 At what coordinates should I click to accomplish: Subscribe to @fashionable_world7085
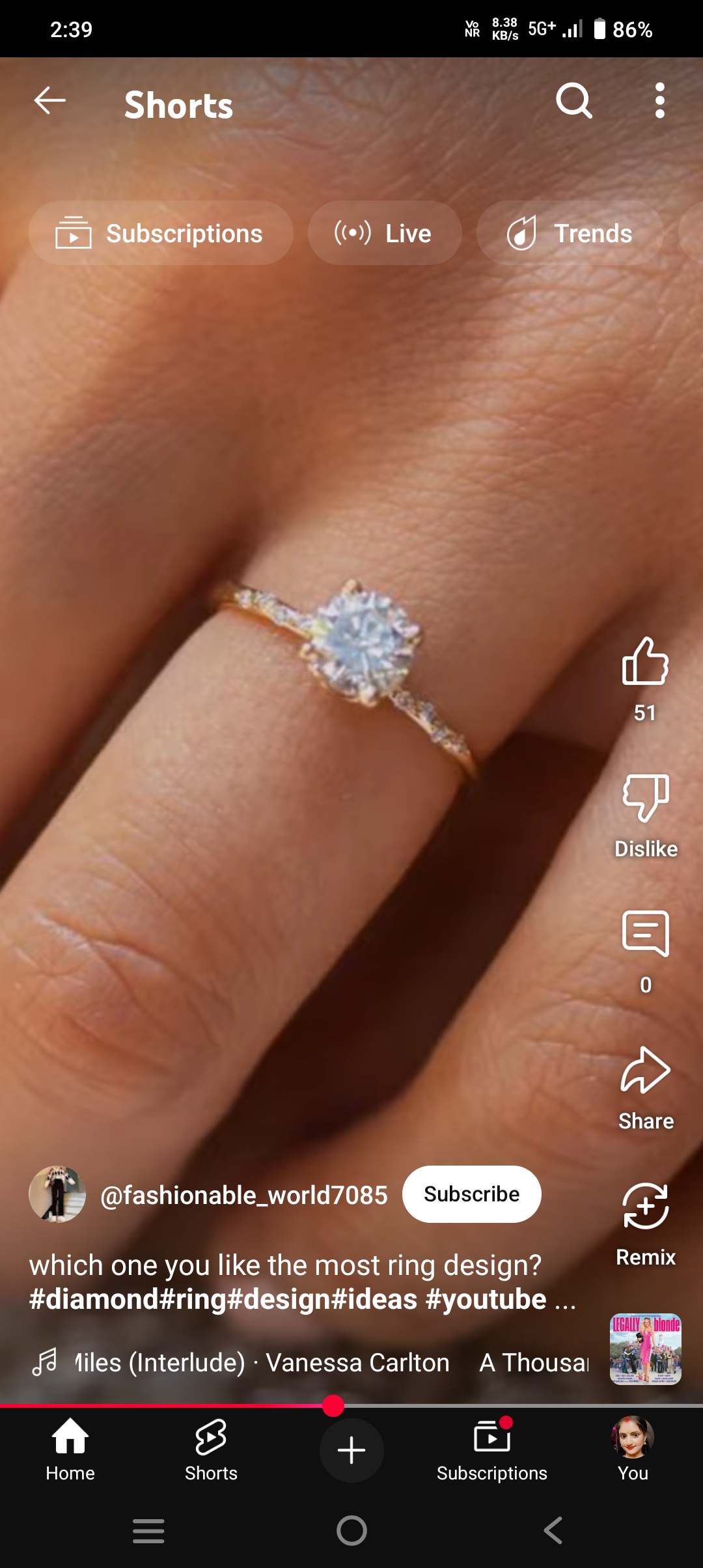(x=471, y=1194)
